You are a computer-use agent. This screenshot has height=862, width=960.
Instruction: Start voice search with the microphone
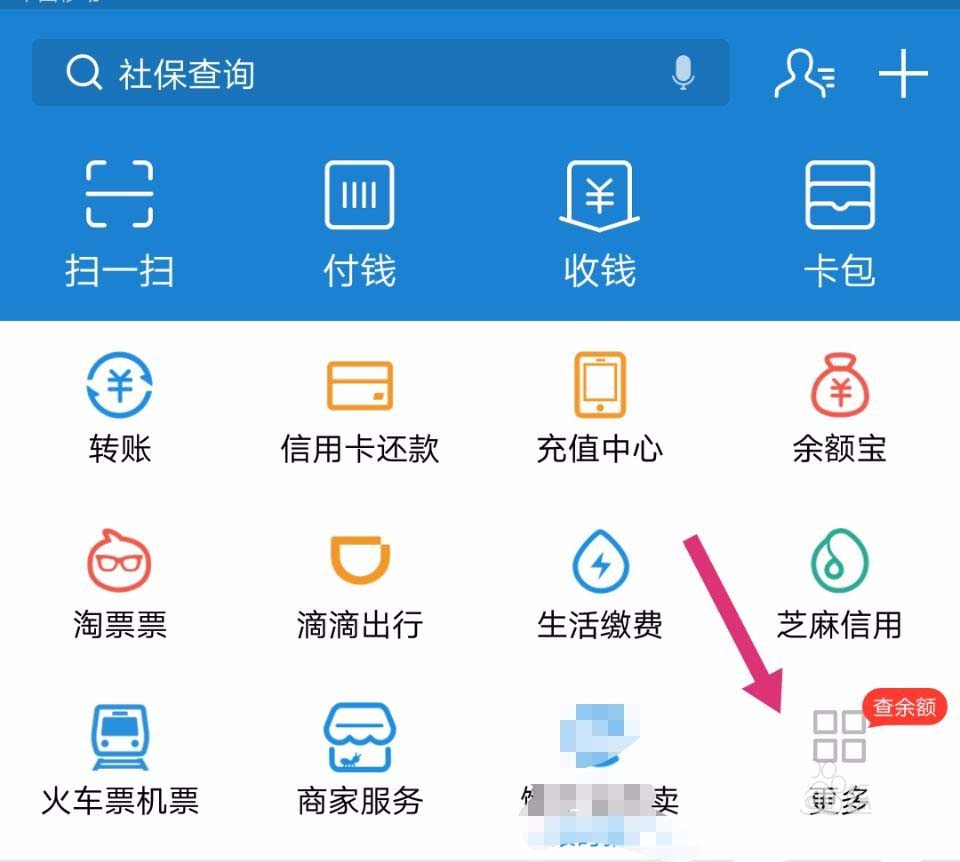683,73
